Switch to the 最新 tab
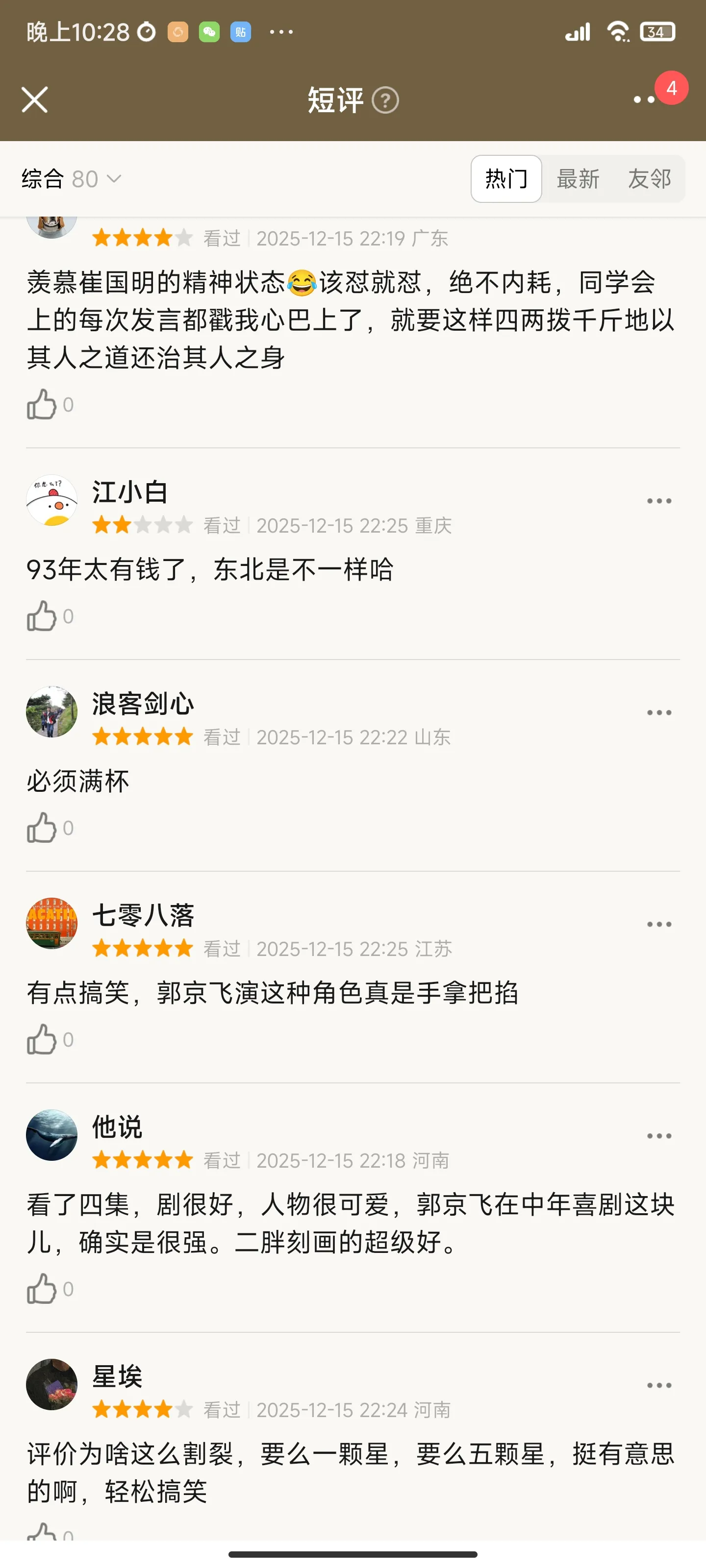Image resolution: width=706 pixels, height=1568 pixels. coord(578,179)
